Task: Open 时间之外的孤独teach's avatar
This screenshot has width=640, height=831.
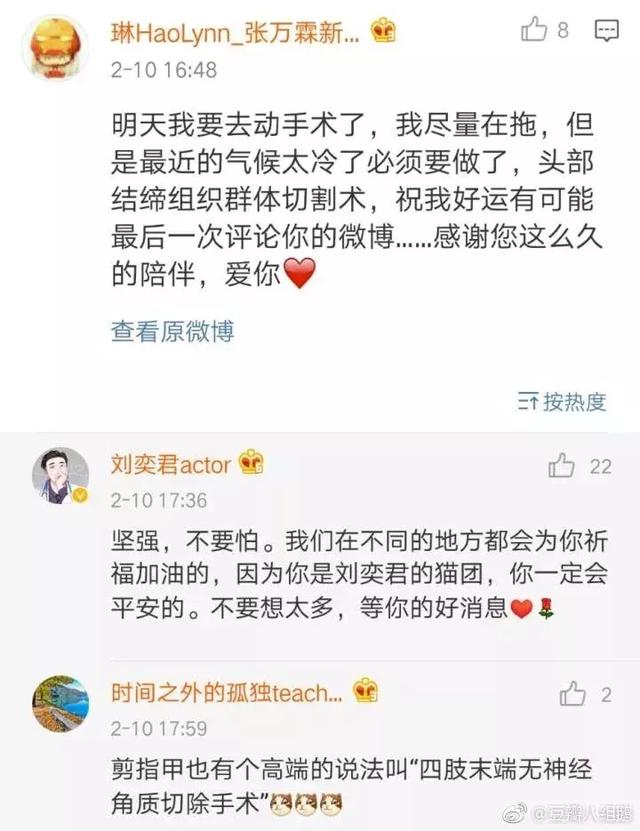Action: 59,703
